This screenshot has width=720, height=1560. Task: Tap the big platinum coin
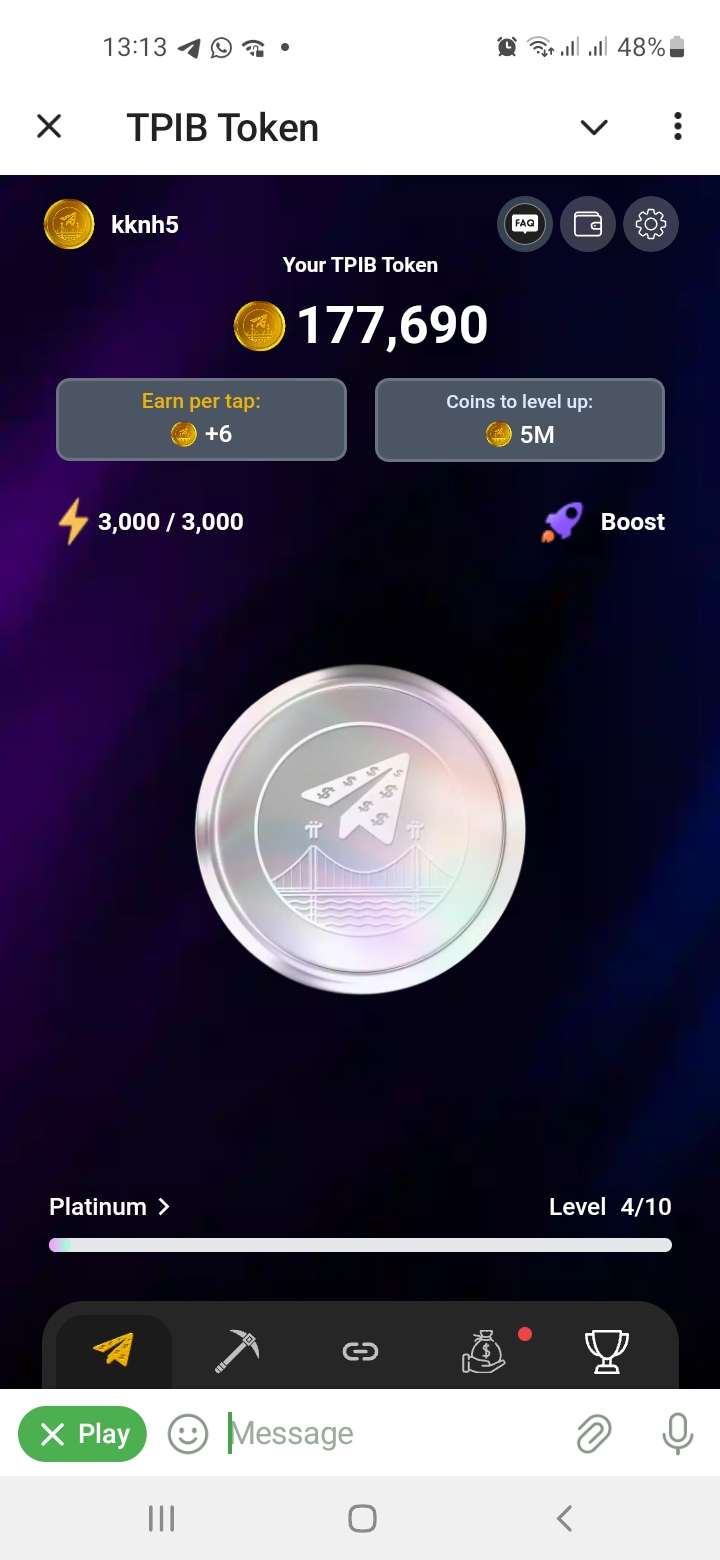coord(360,829)
